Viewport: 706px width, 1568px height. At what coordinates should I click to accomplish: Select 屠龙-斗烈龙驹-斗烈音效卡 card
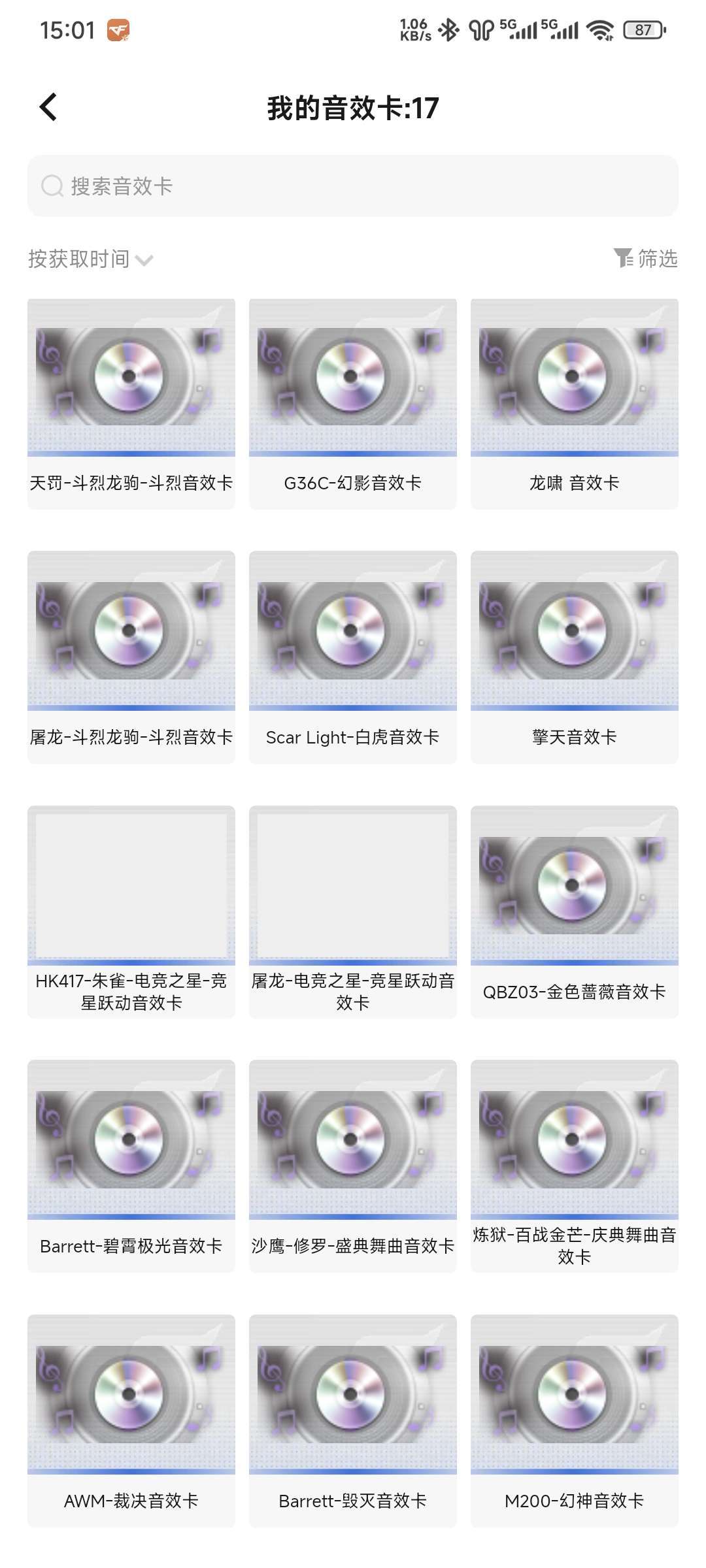point(131,657)
